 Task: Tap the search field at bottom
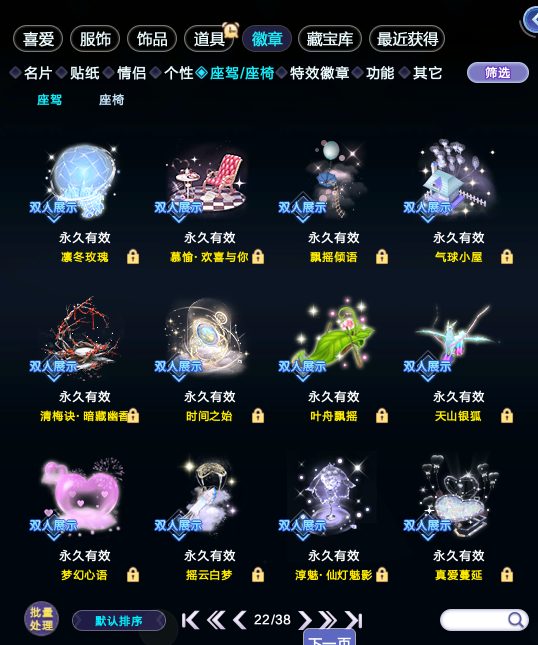(x=484, y=620)
